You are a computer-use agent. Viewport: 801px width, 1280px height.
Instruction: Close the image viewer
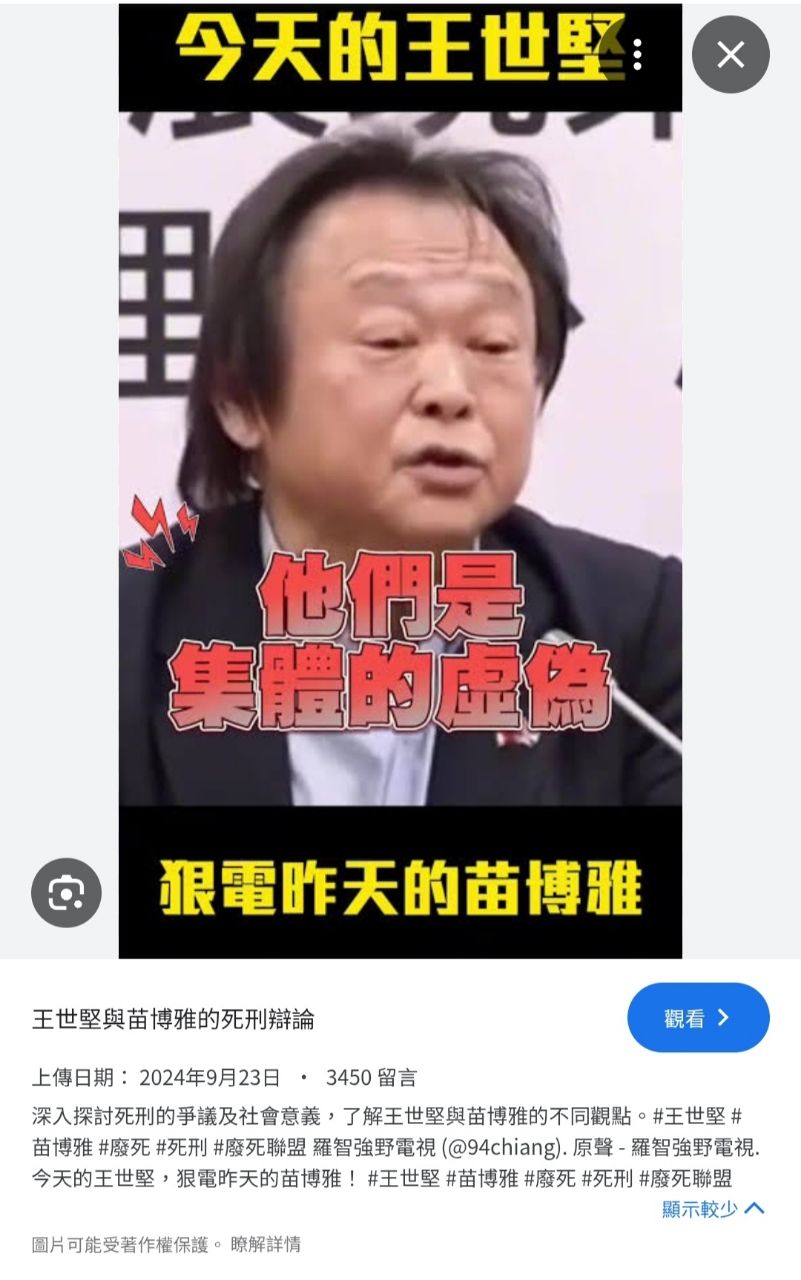pos(730,55)
